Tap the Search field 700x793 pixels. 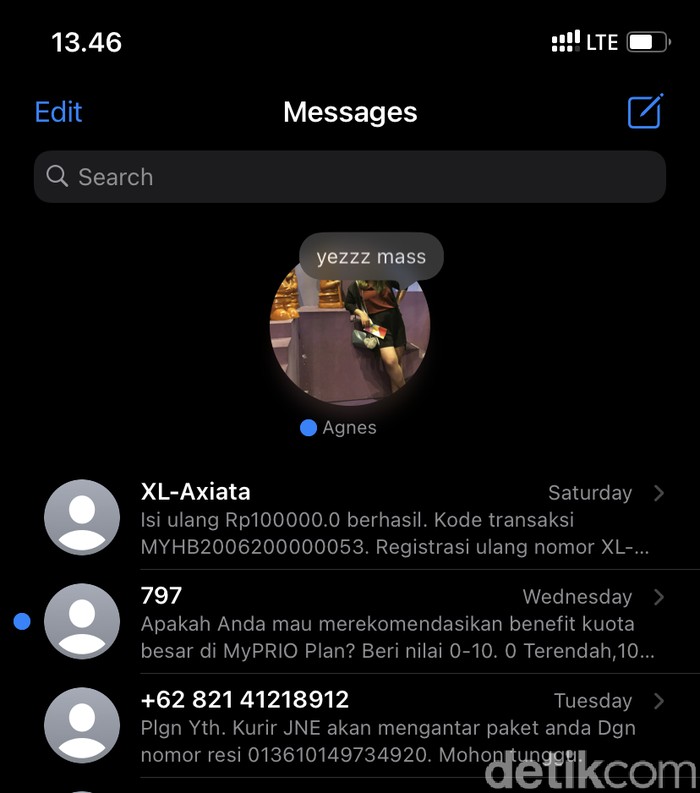350,177
